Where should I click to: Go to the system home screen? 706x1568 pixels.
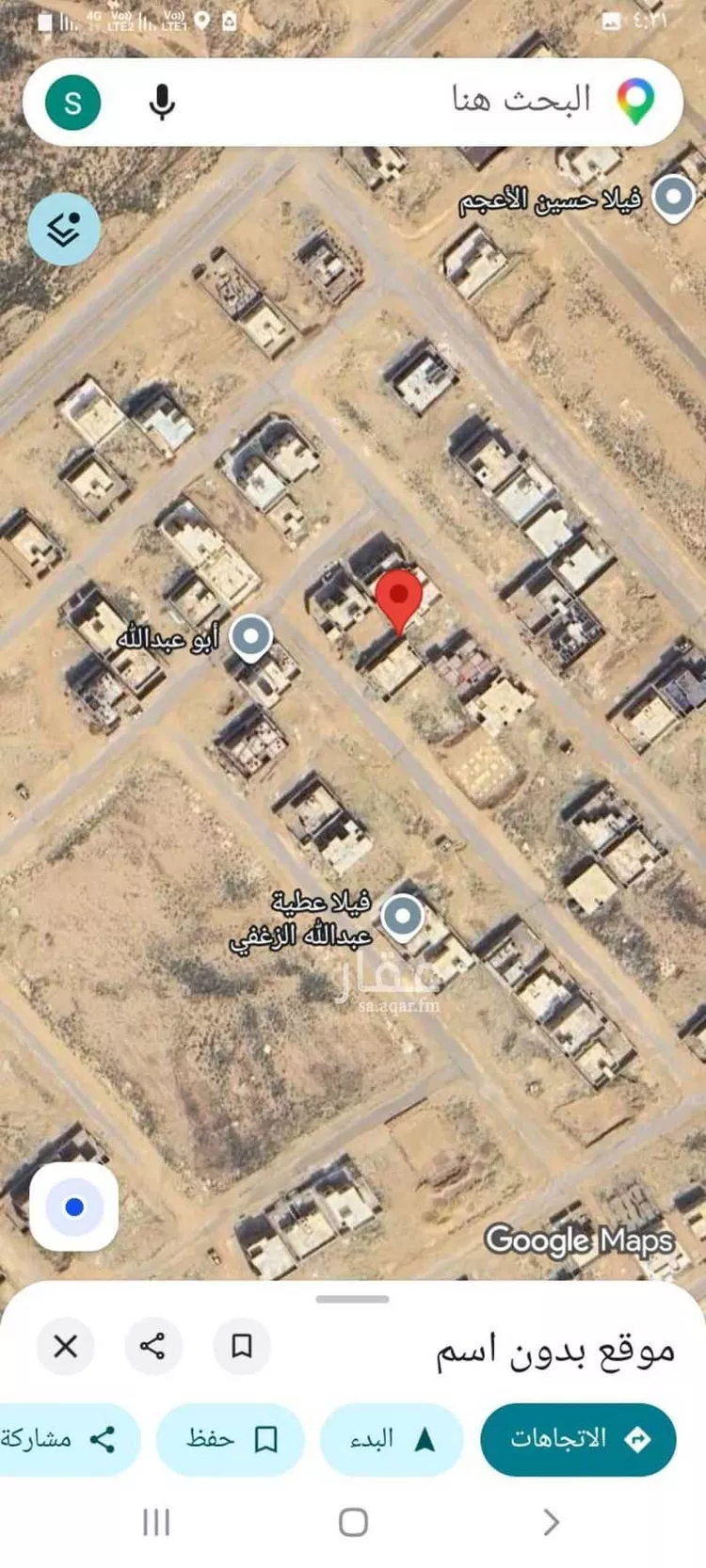pyautogui.click(x=353, y=1522)
